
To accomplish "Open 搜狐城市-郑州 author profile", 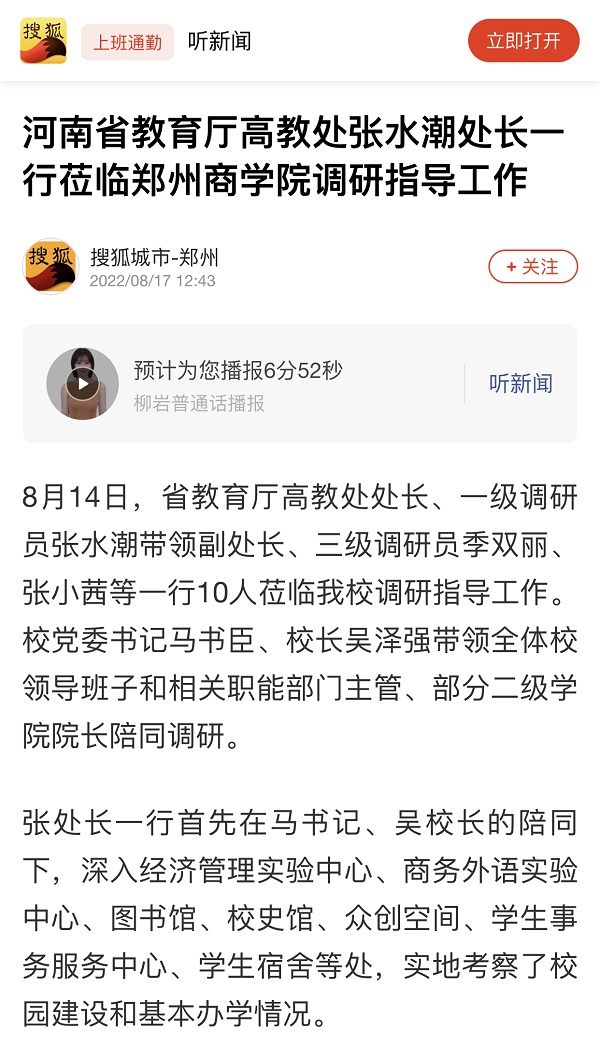I will [x=154, y=257].
